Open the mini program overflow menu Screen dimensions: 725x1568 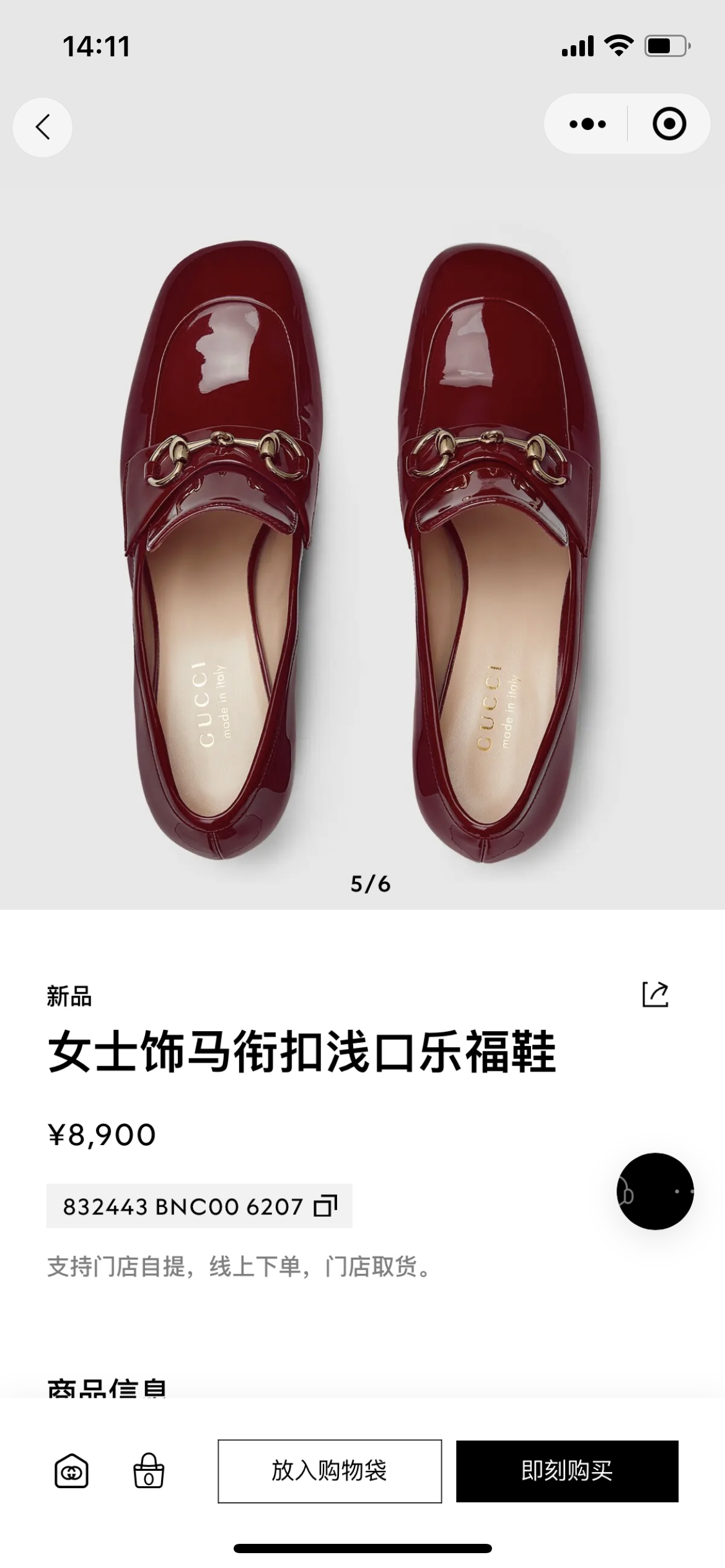[x=587, y=124]
